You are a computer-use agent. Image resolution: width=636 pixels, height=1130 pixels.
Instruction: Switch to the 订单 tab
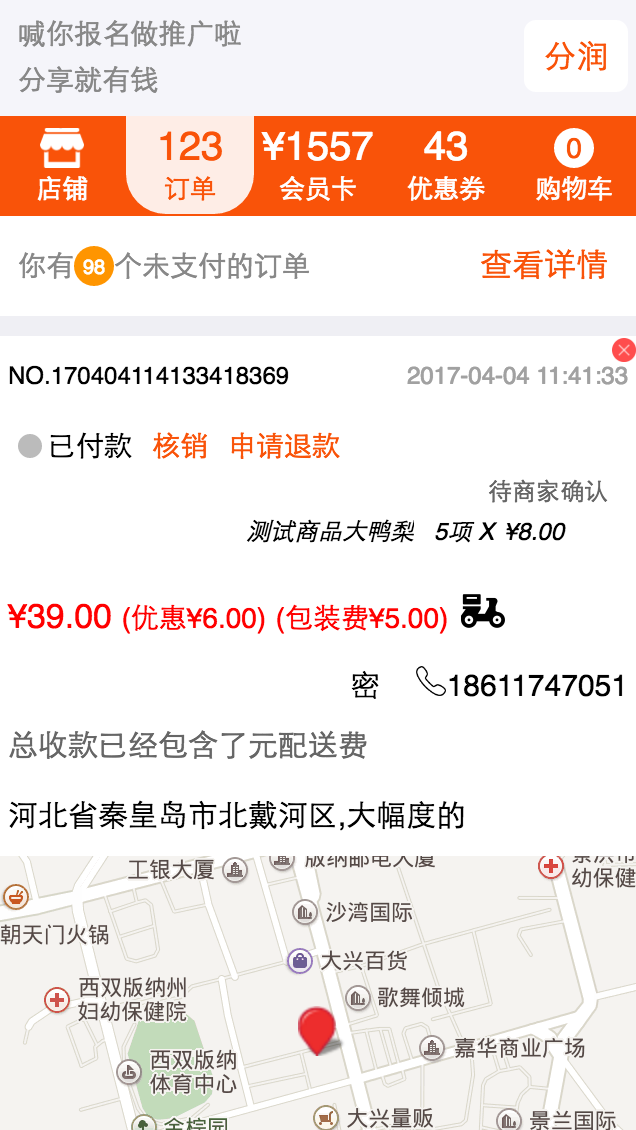190,166
